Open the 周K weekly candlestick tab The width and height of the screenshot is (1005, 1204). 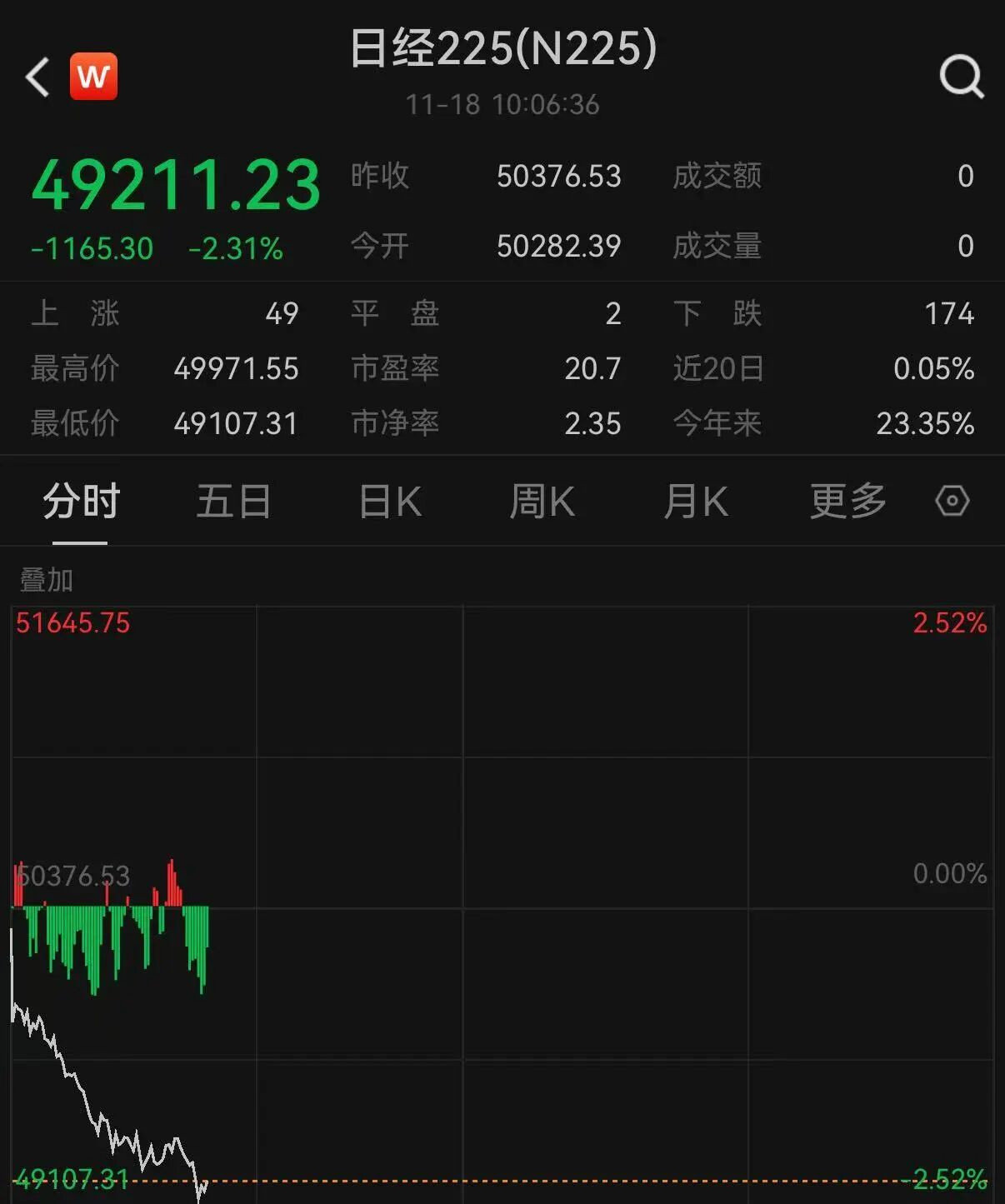[542, 502]
